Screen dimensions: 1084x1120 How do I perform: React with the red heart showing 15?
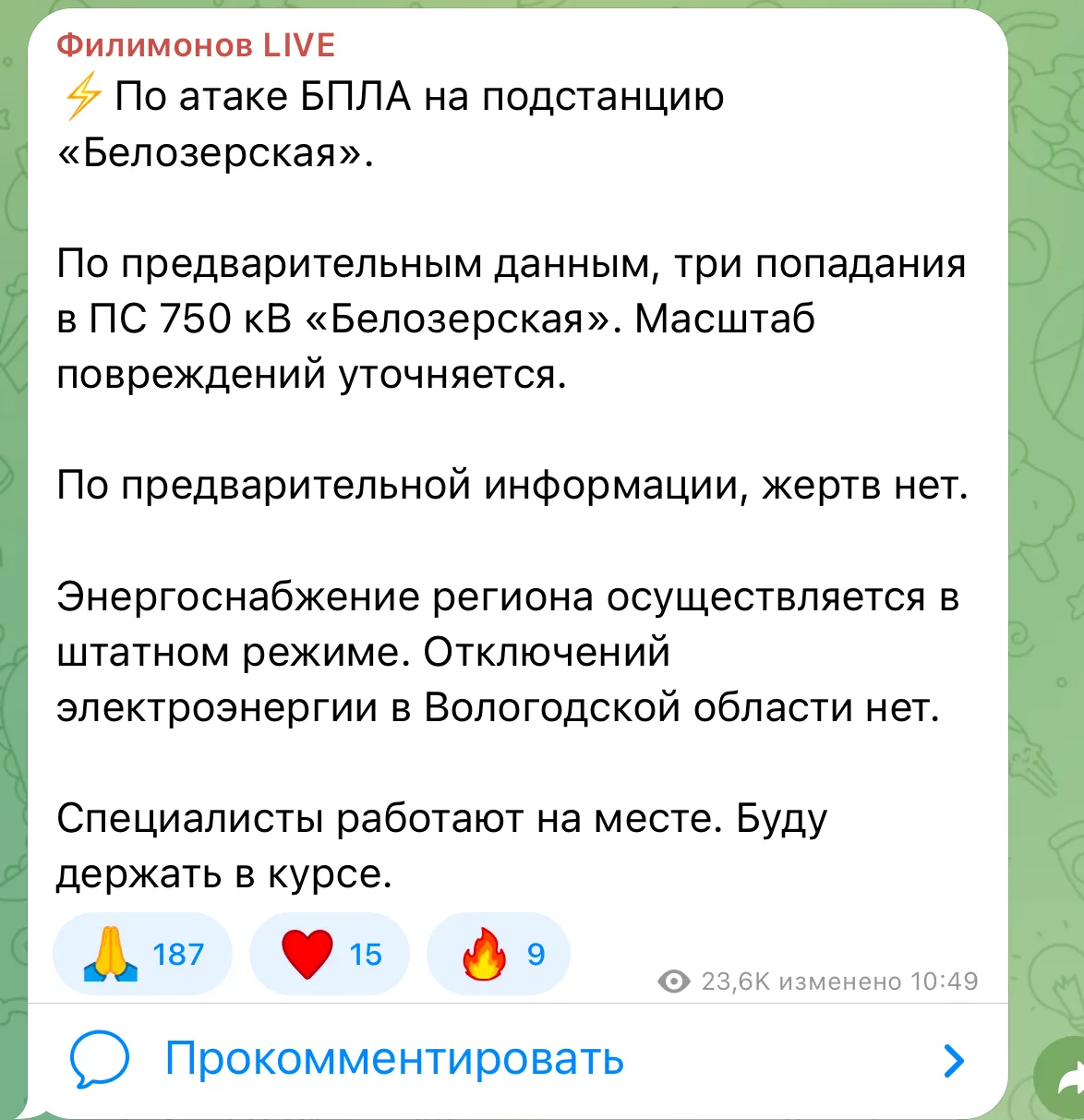330,954
